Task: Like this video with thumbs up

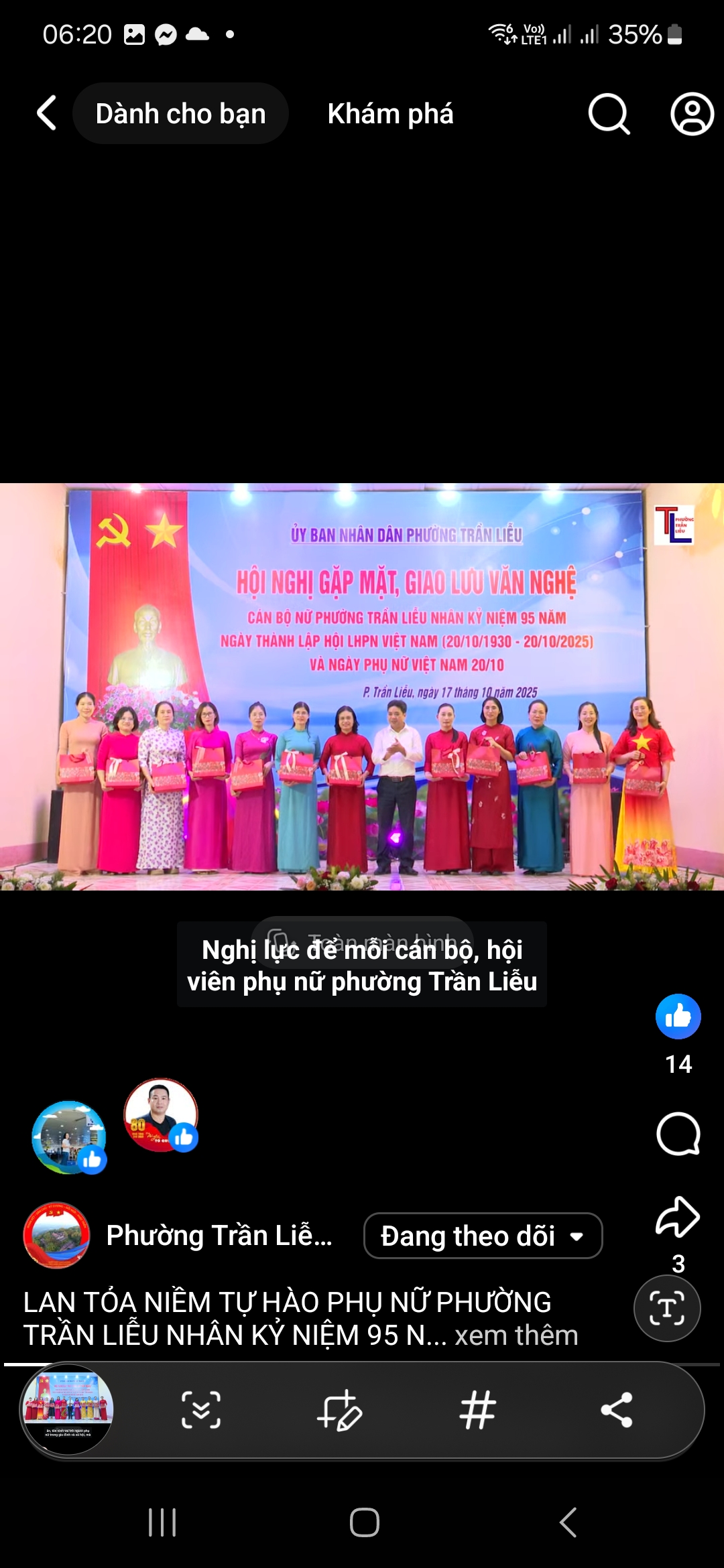Action: click(x=678, y=1017)
